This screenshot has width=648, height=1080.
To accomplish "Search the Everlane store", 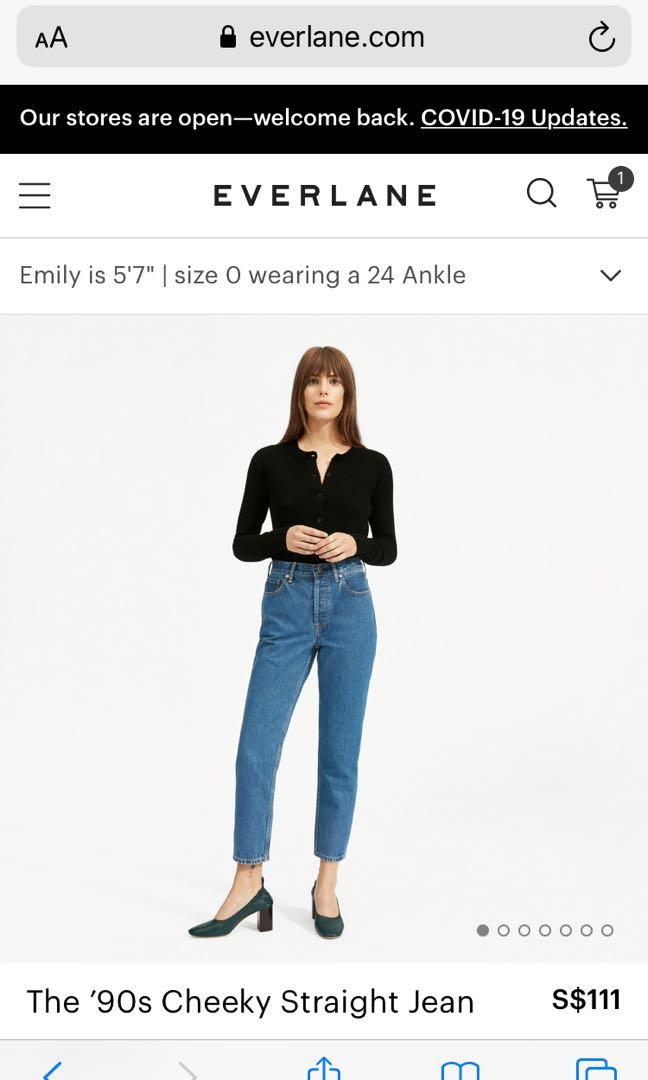I will [541, 193].
